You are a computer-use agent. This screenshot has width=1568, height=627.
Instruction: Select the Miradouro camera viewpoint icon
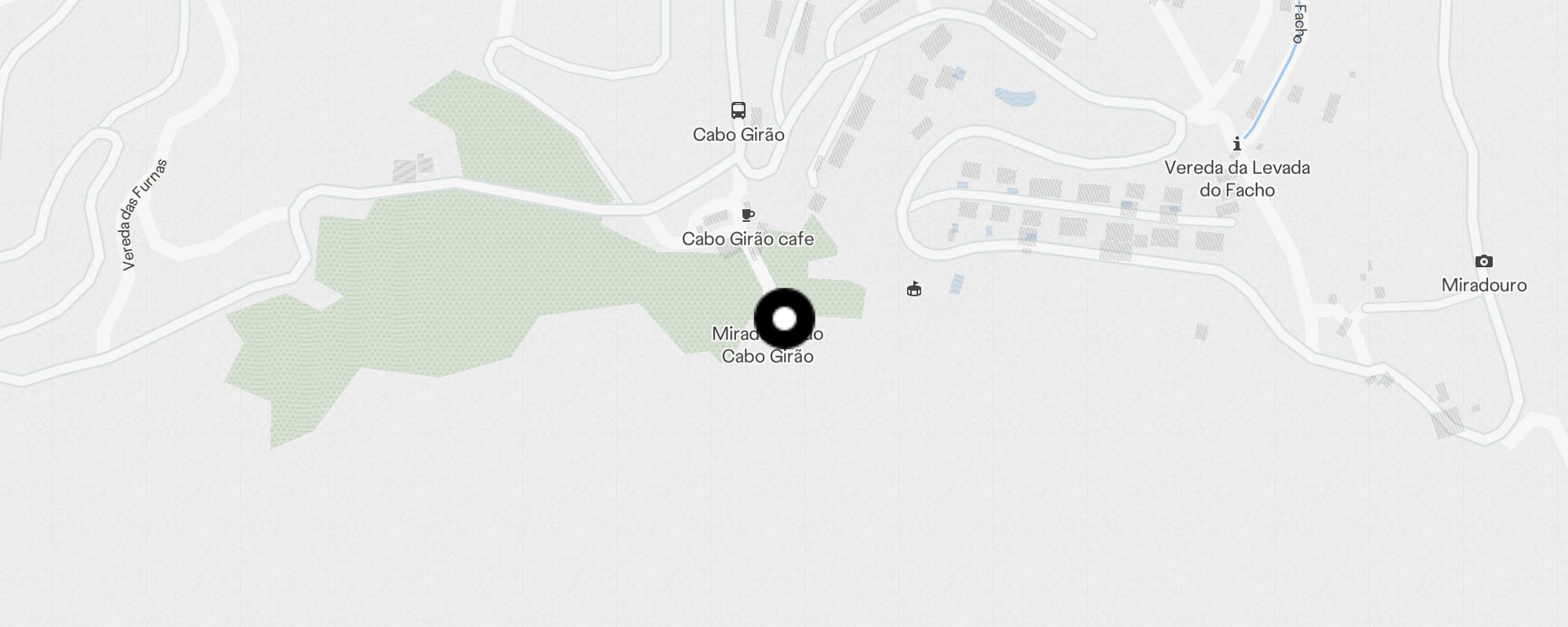(x=1483, y=262)
